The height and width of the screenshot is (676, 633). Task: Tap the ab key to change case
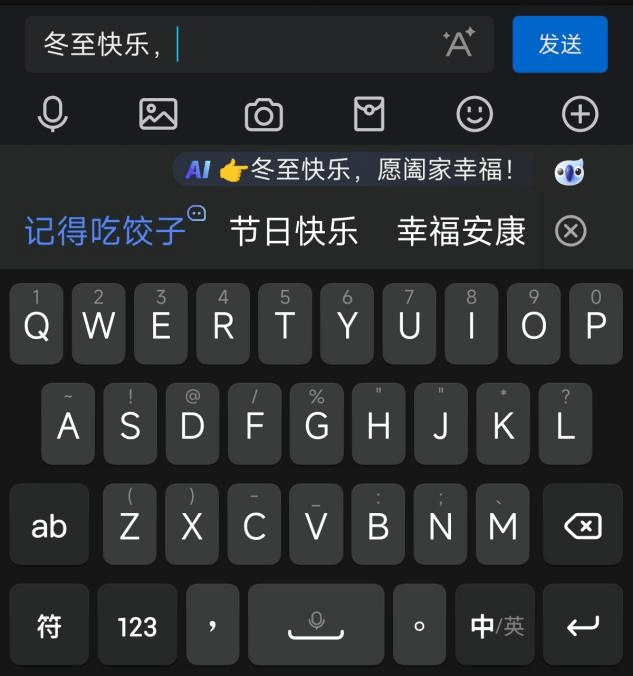(49, 525)
